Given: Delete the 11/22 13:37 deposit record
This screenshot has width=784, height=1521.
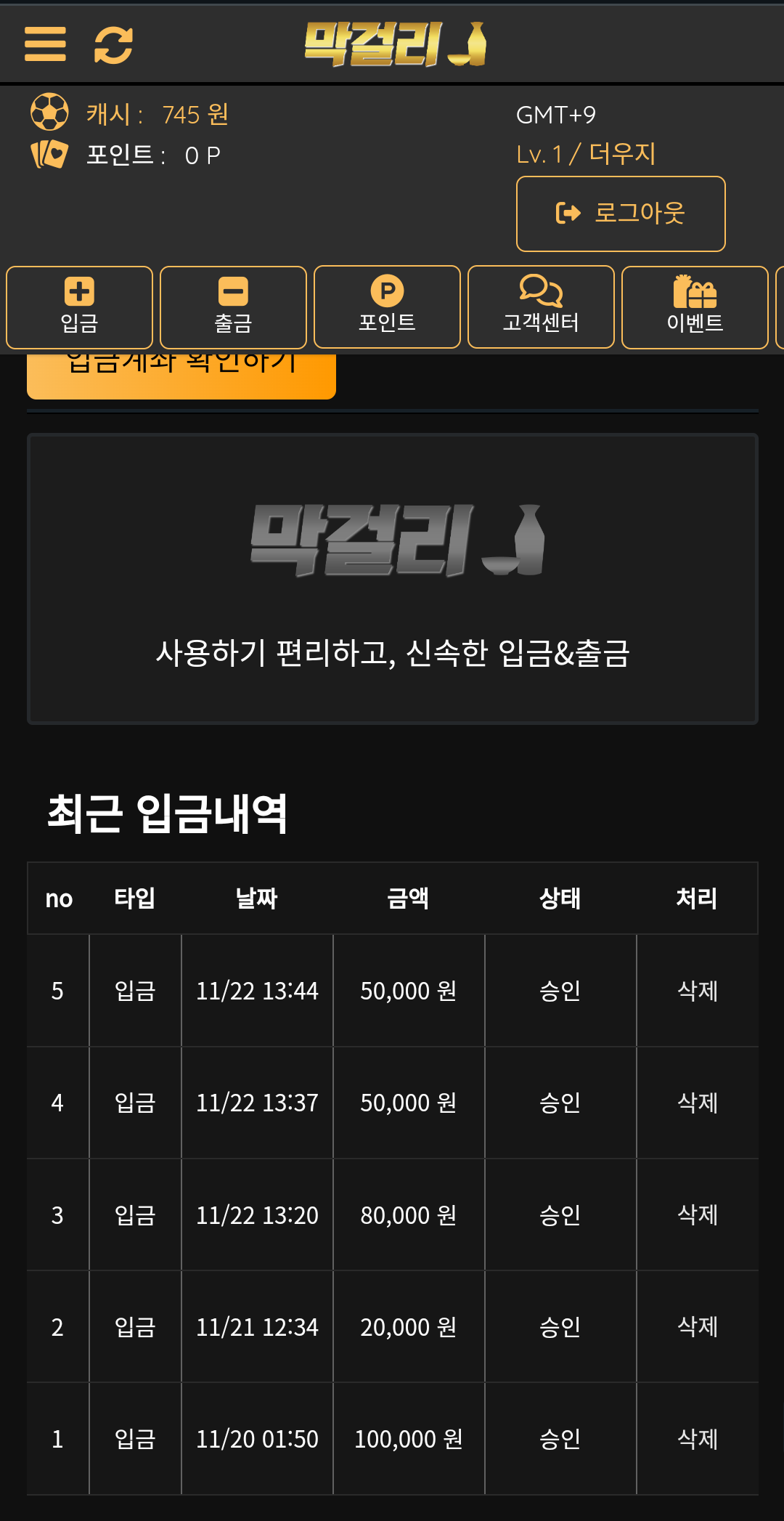Looking at the screenshot, I should click(697, 1103).
